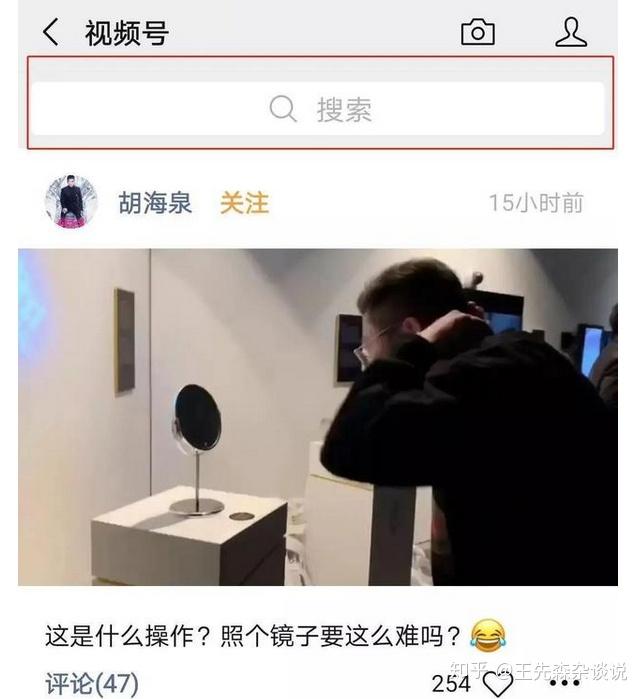Open the camera to post a video
The image size is (644, 699).
click(478, 32)
